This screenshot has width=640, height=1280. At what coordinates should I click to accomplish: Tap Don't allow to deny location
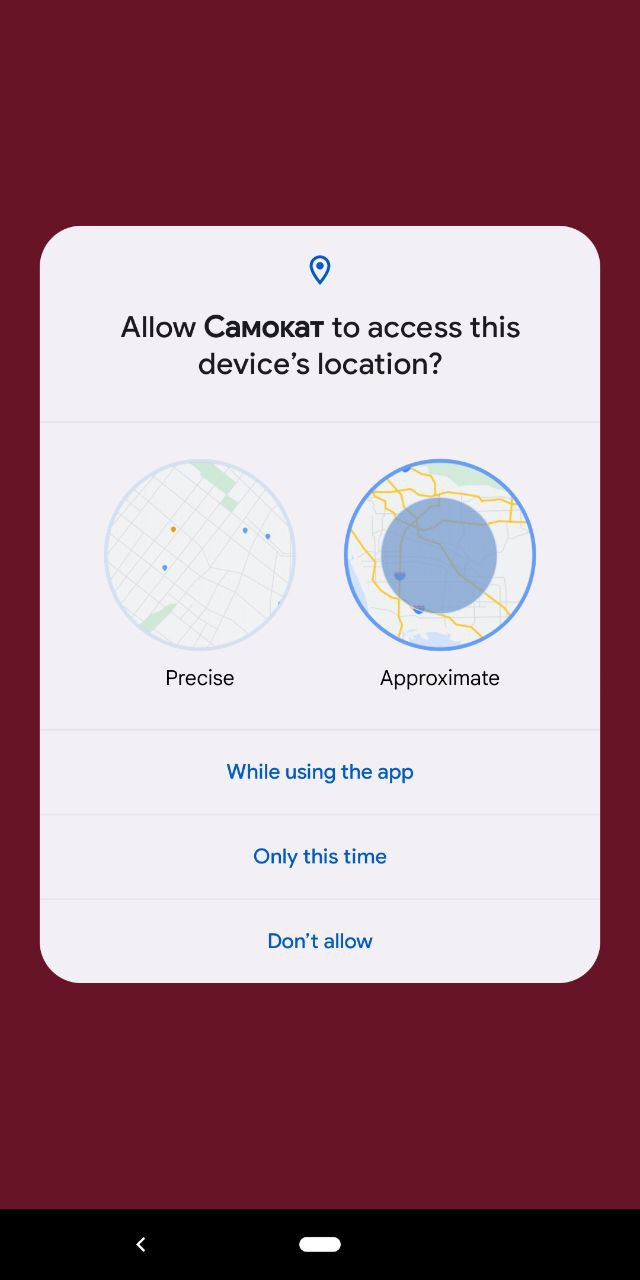(320, 941)
